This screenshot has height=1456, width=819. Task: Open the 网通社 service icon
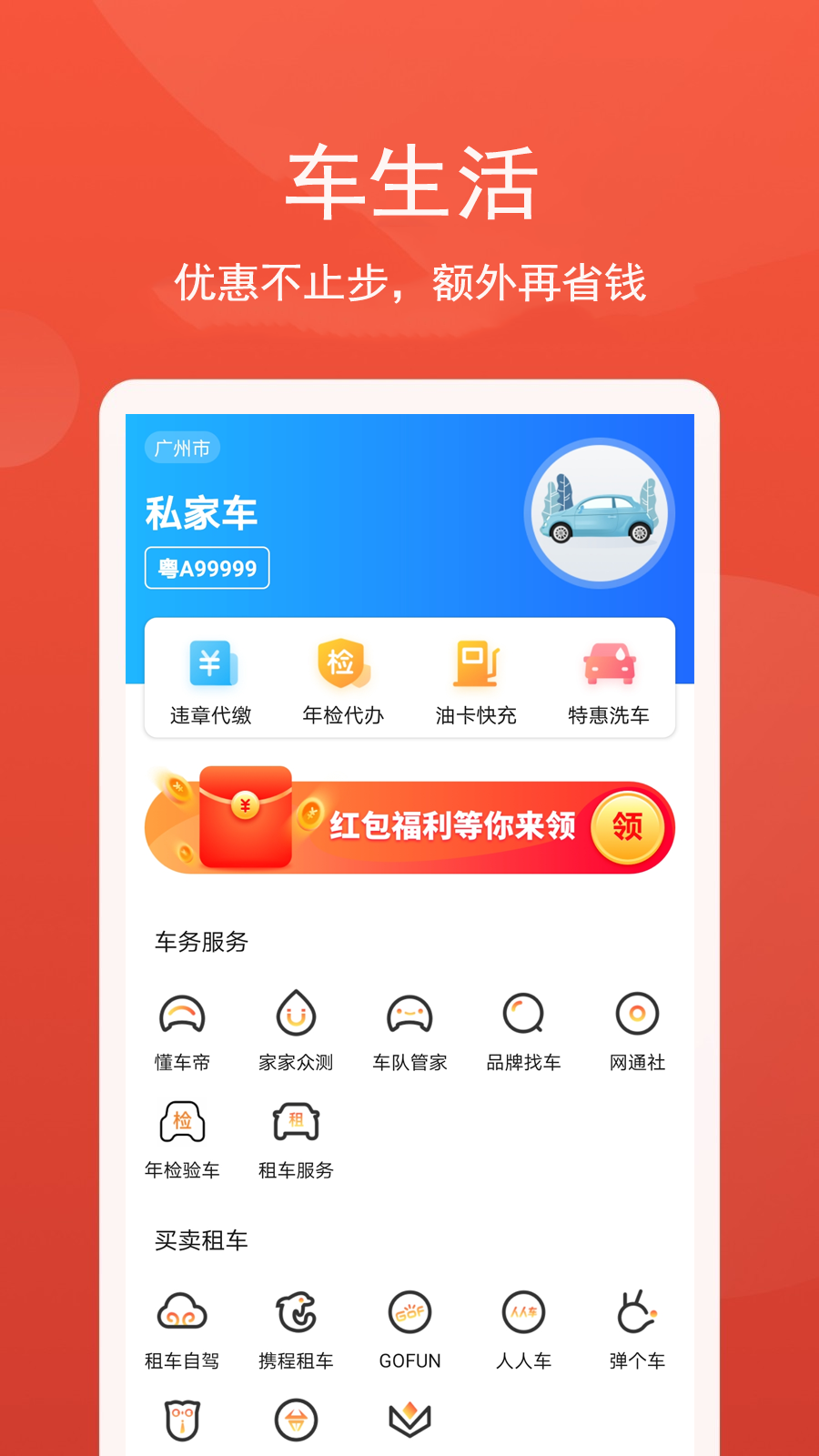pyautogui.click(x=637, y=1028)
